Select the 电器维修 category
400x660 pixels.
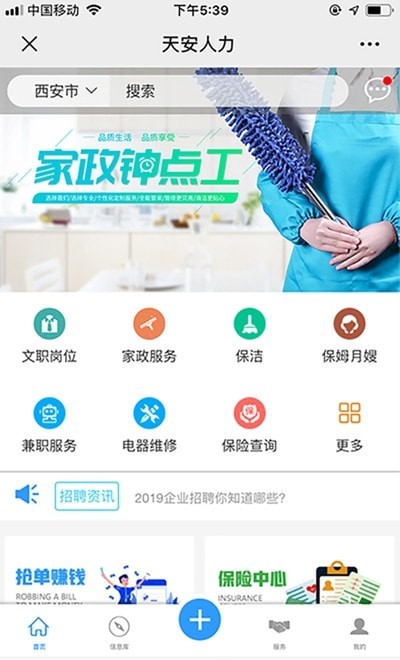tap(149, 425)
